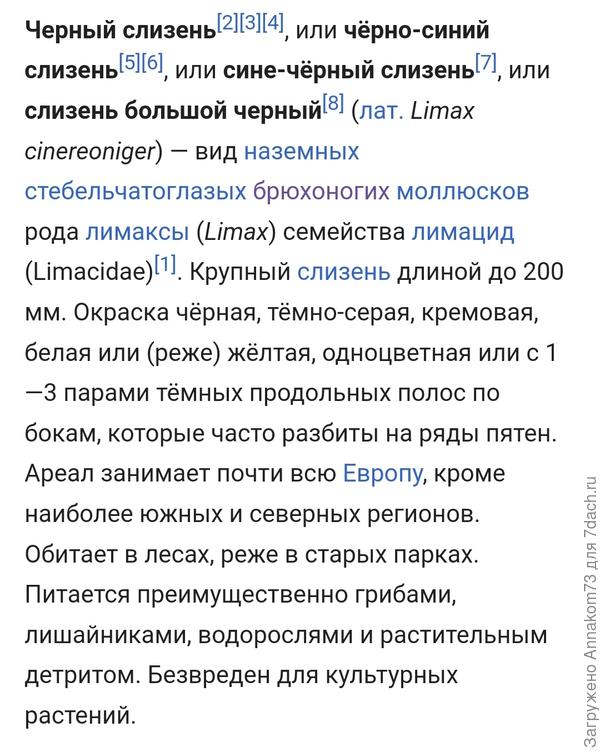Open footnote reference [7]
This screenshot has height=752, width=600.
[x=485, y=63]
